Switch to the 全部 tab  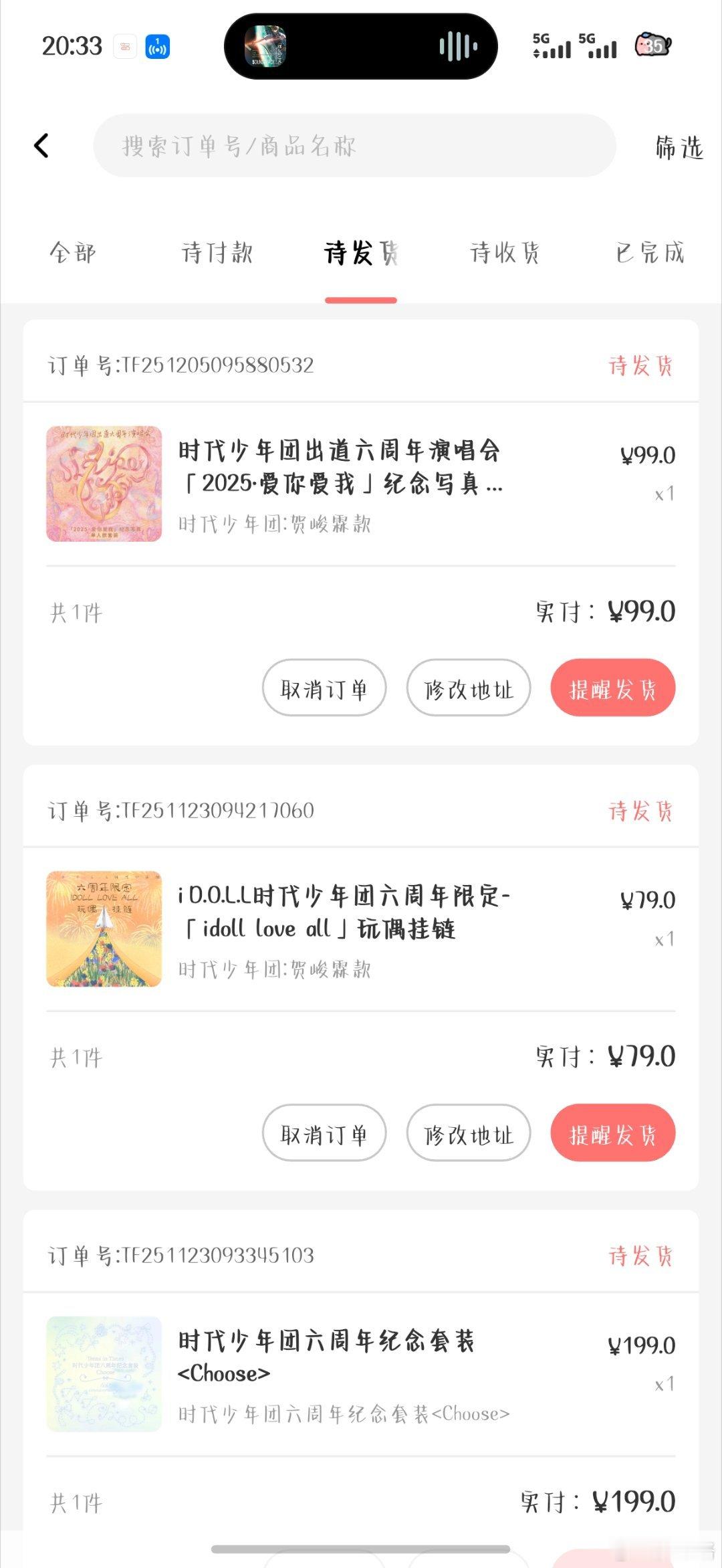tap(73, 253)
